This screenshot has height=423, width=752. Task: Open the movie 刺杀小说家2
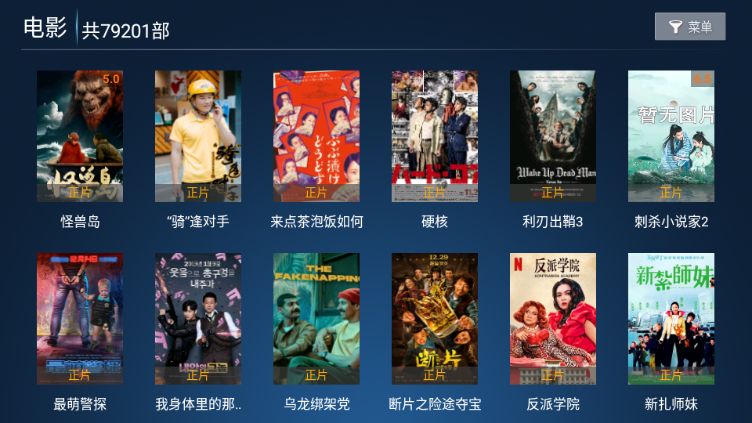pos(671,137)
